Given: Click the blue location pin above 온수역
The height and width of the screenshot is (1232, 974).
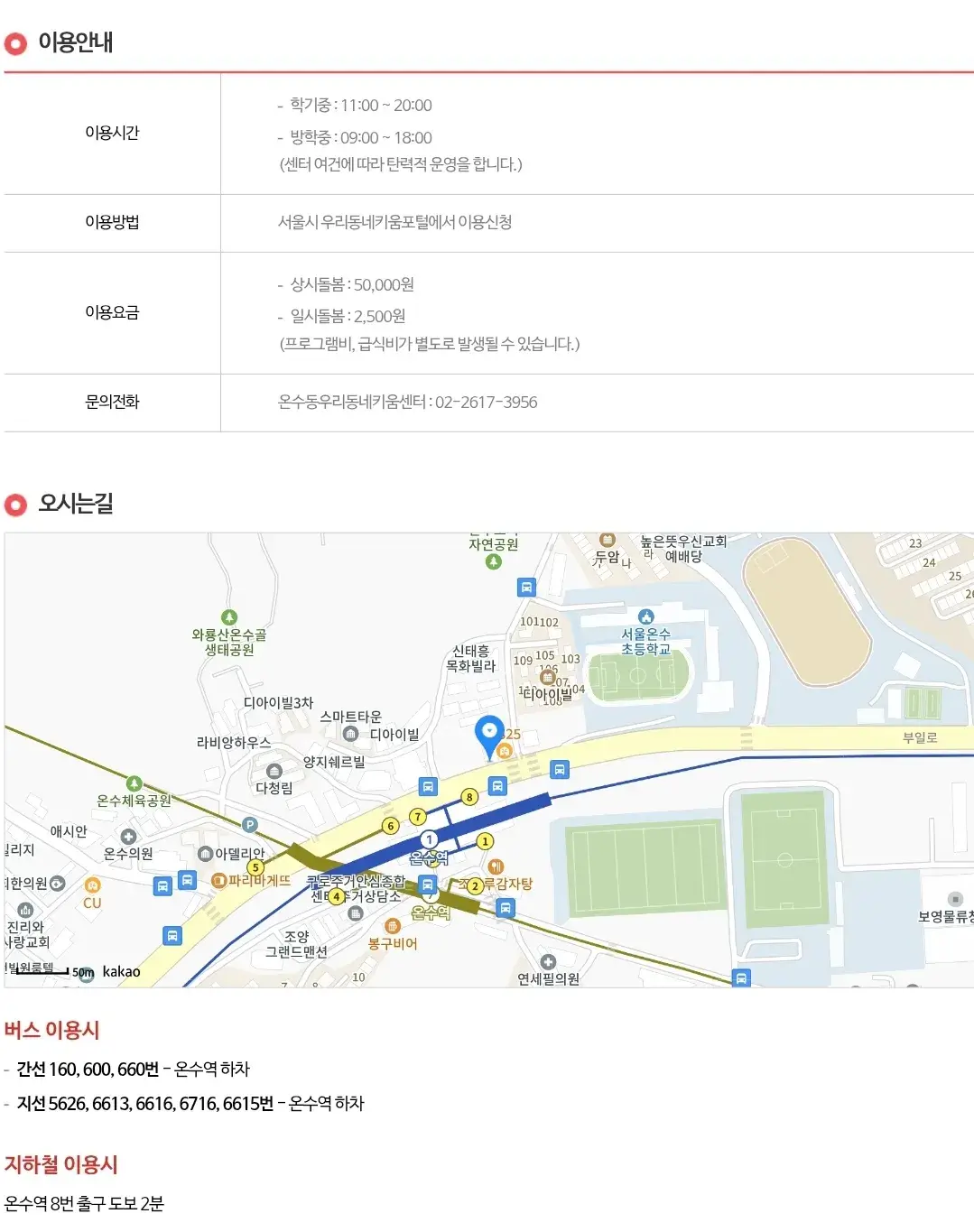Looking at the screenshot, I should 490,731.
